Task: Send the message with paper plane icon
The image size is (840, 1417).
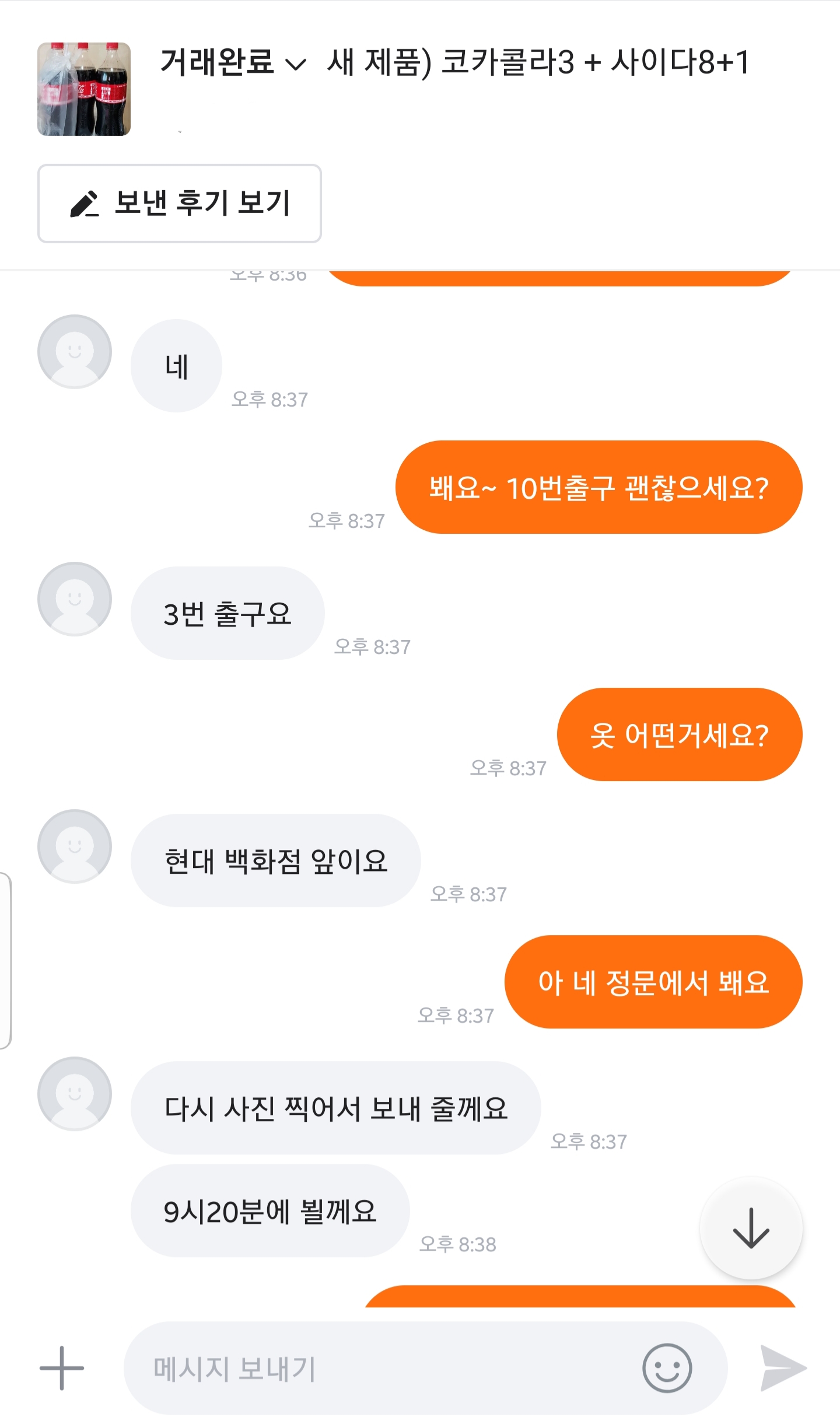Action: [783, 1367]
